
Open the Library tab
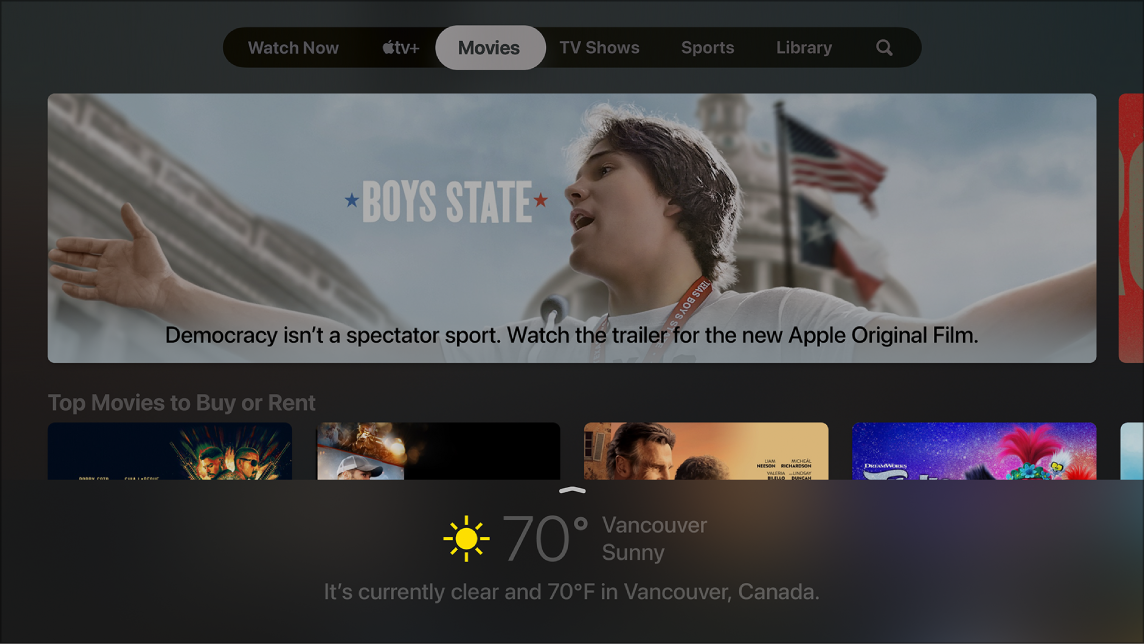(803, 48)
